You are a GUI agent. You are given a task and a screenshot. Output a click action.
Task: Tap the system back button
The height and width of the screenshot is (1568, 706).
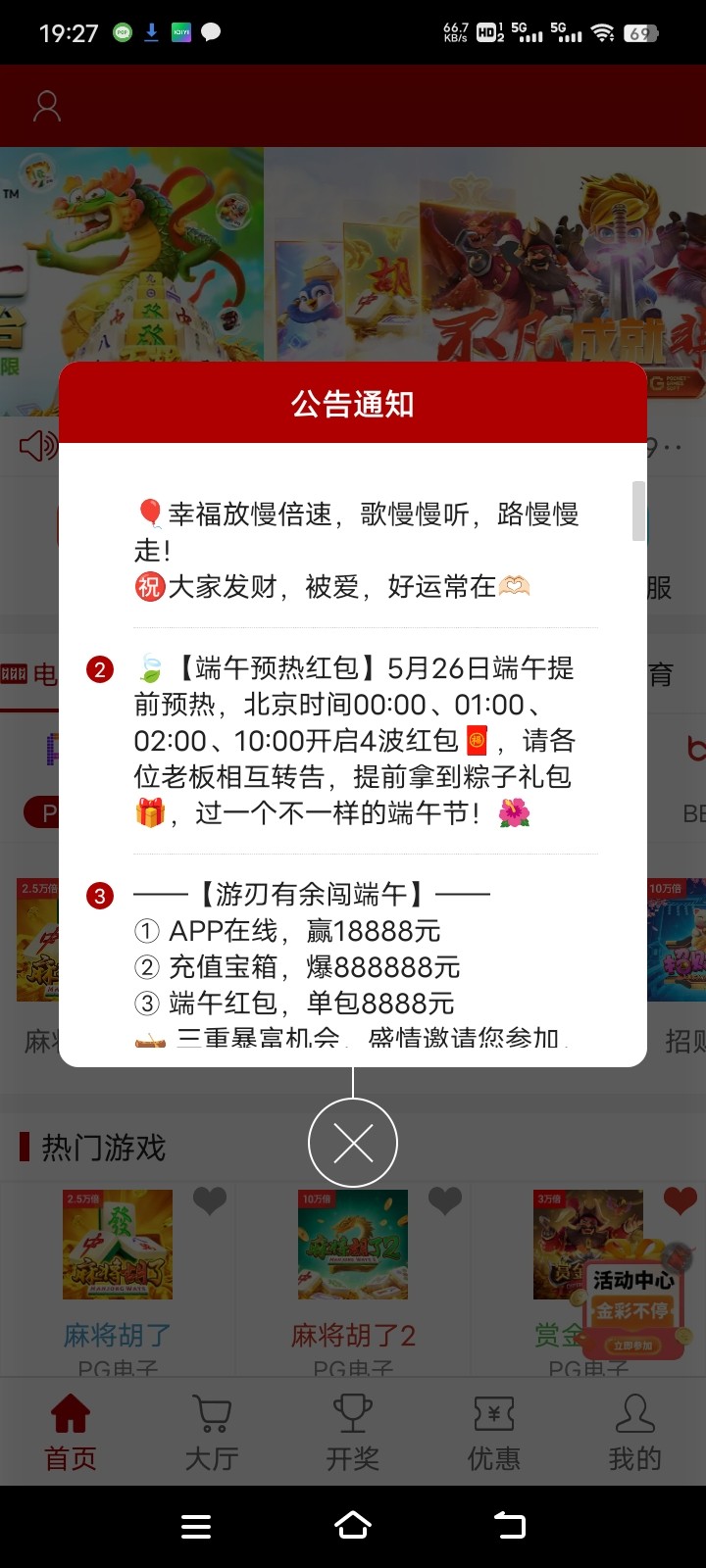[x=510, y=1526]
